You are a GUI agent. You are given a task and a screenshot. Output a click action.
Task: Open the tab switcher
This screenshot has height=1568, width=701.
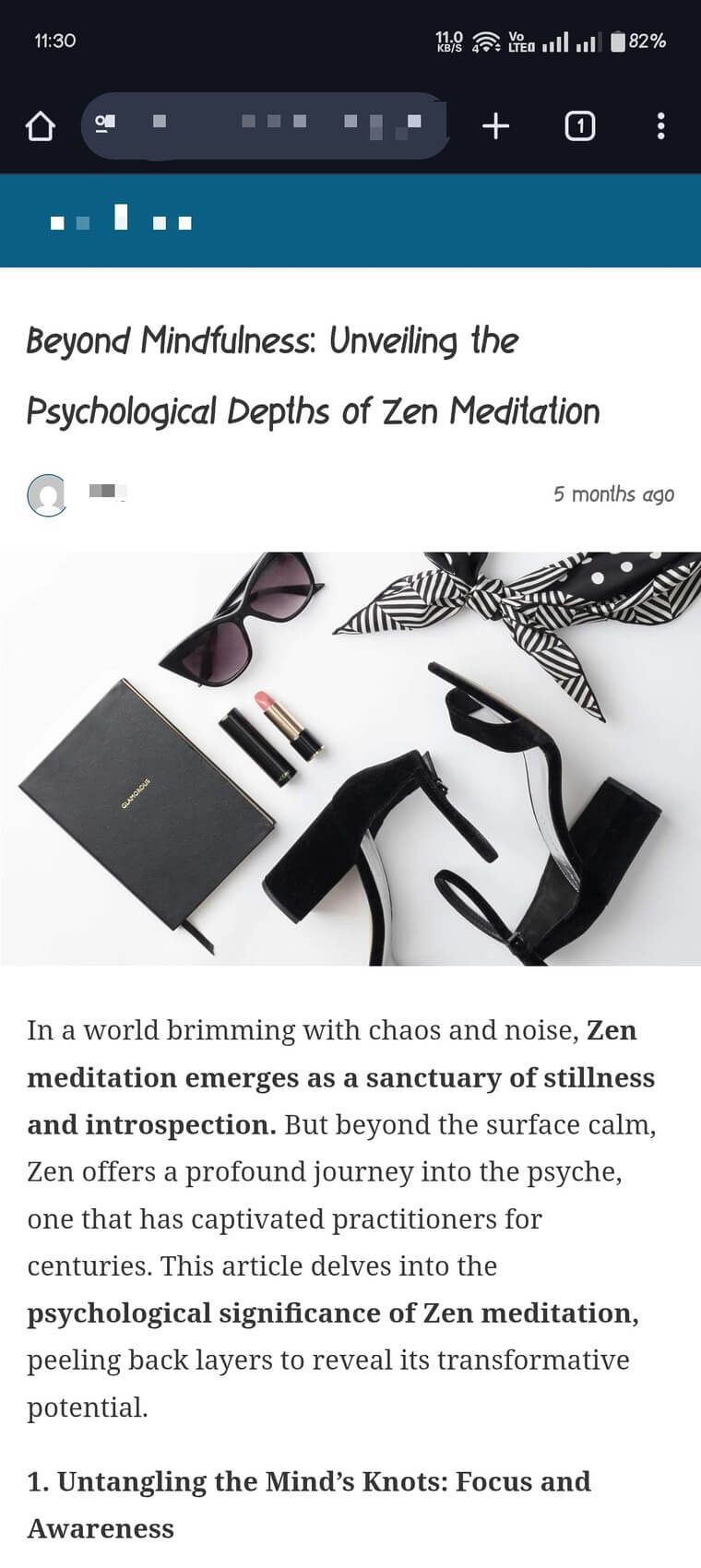tap(579, 125)
